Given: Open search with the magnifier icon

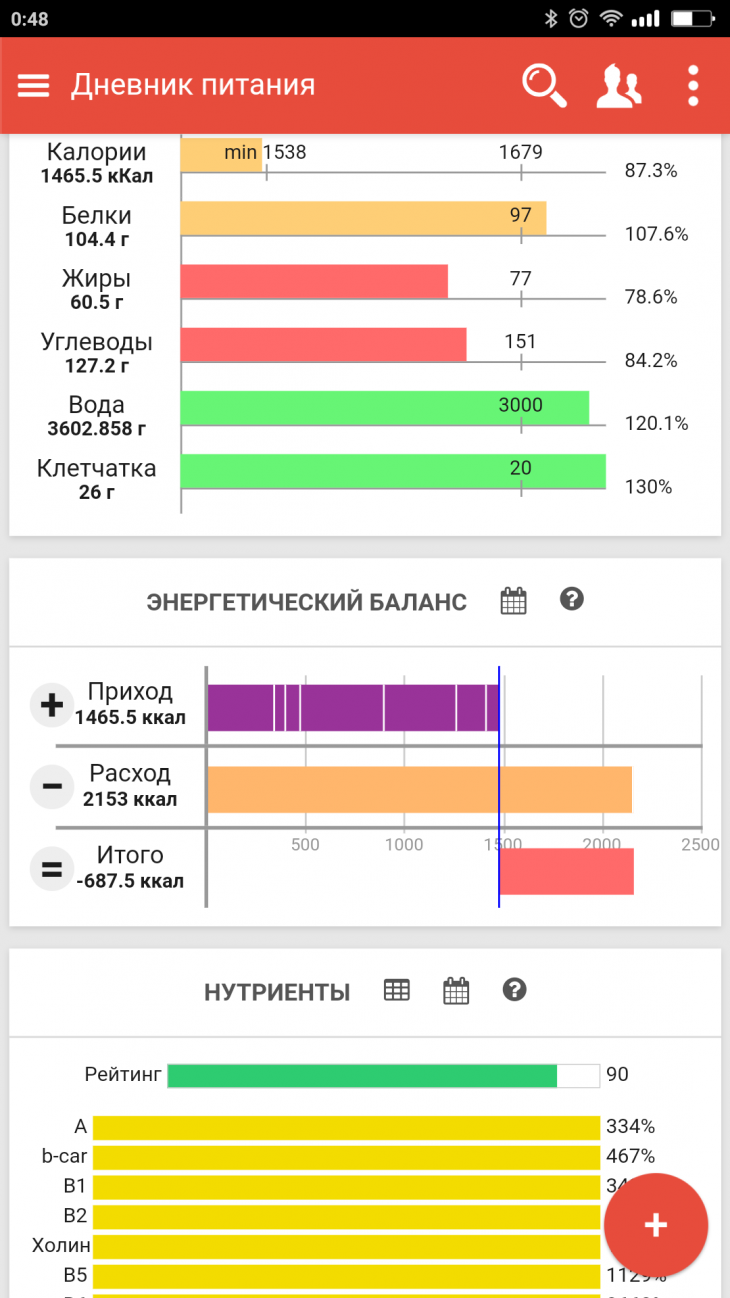Looking at the screenshot, I should tap(544, 86).
